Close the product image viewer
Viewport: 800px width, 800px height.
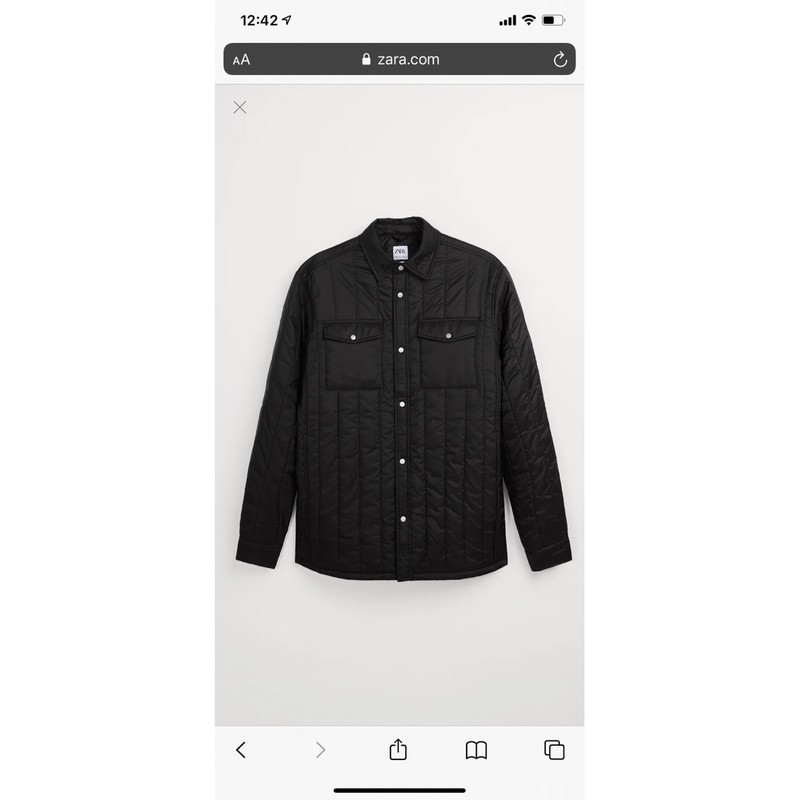click(x=240, y=107)
